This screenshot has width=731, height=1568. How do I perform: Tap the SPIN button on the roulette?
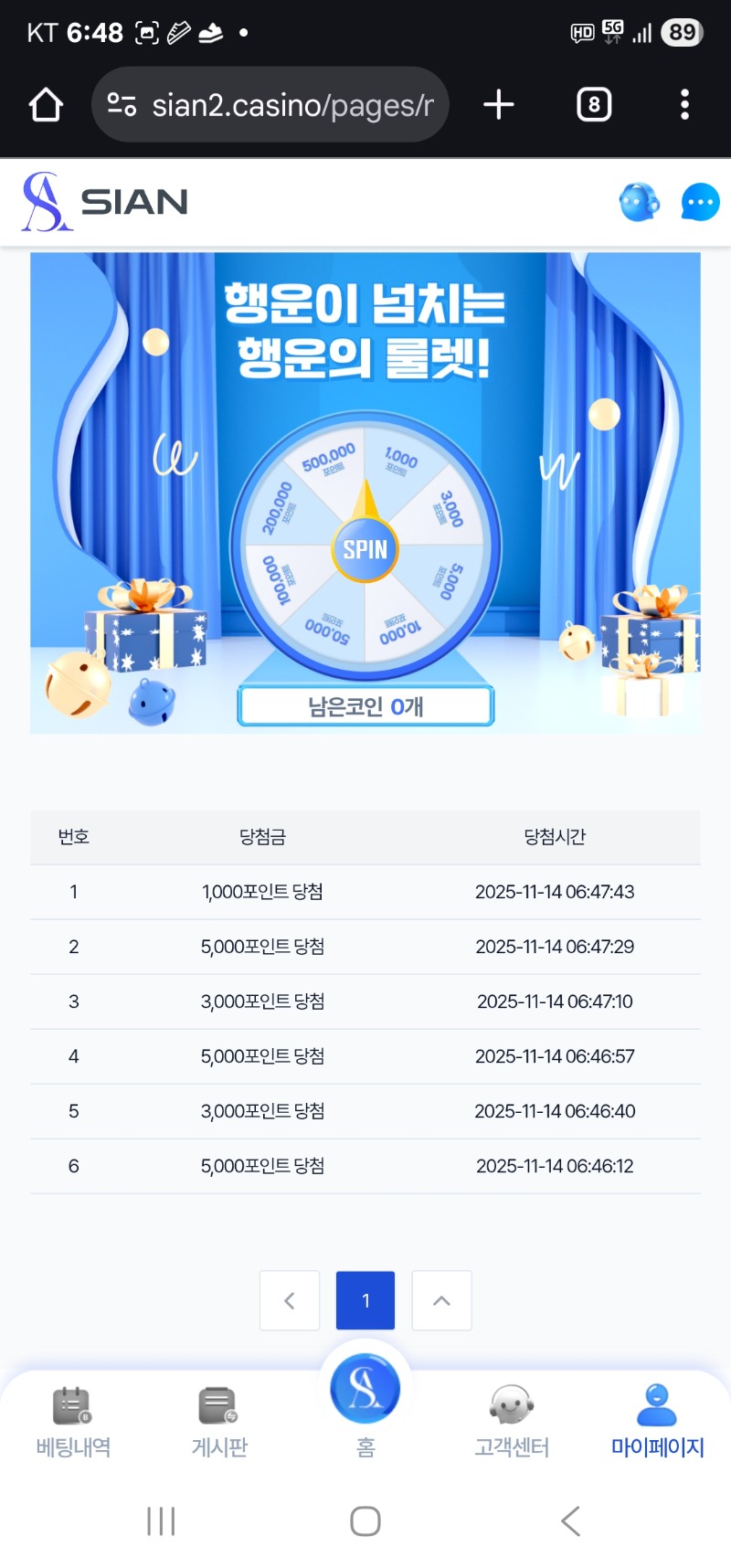point(365,549)
